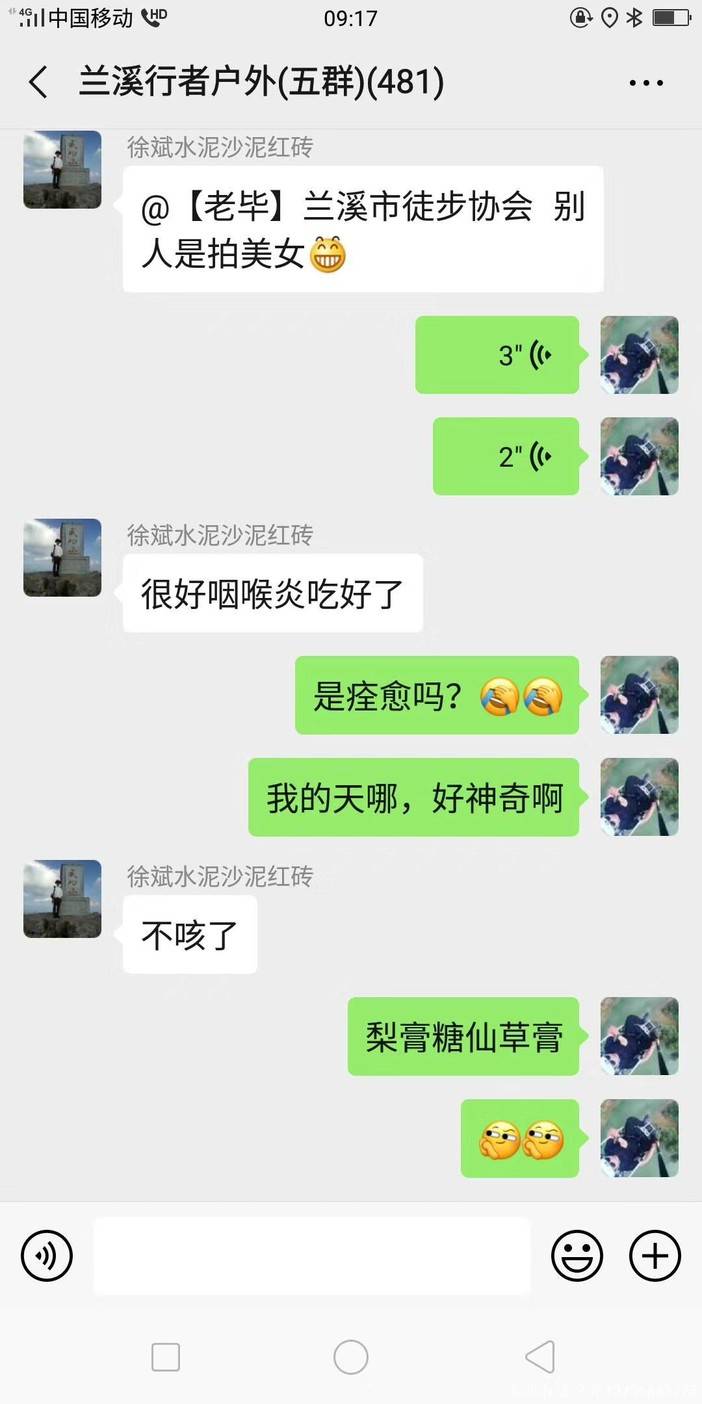Open the plus attachments menu
The height and width of the screenshot is (1404, 702).
[655, 1255]
